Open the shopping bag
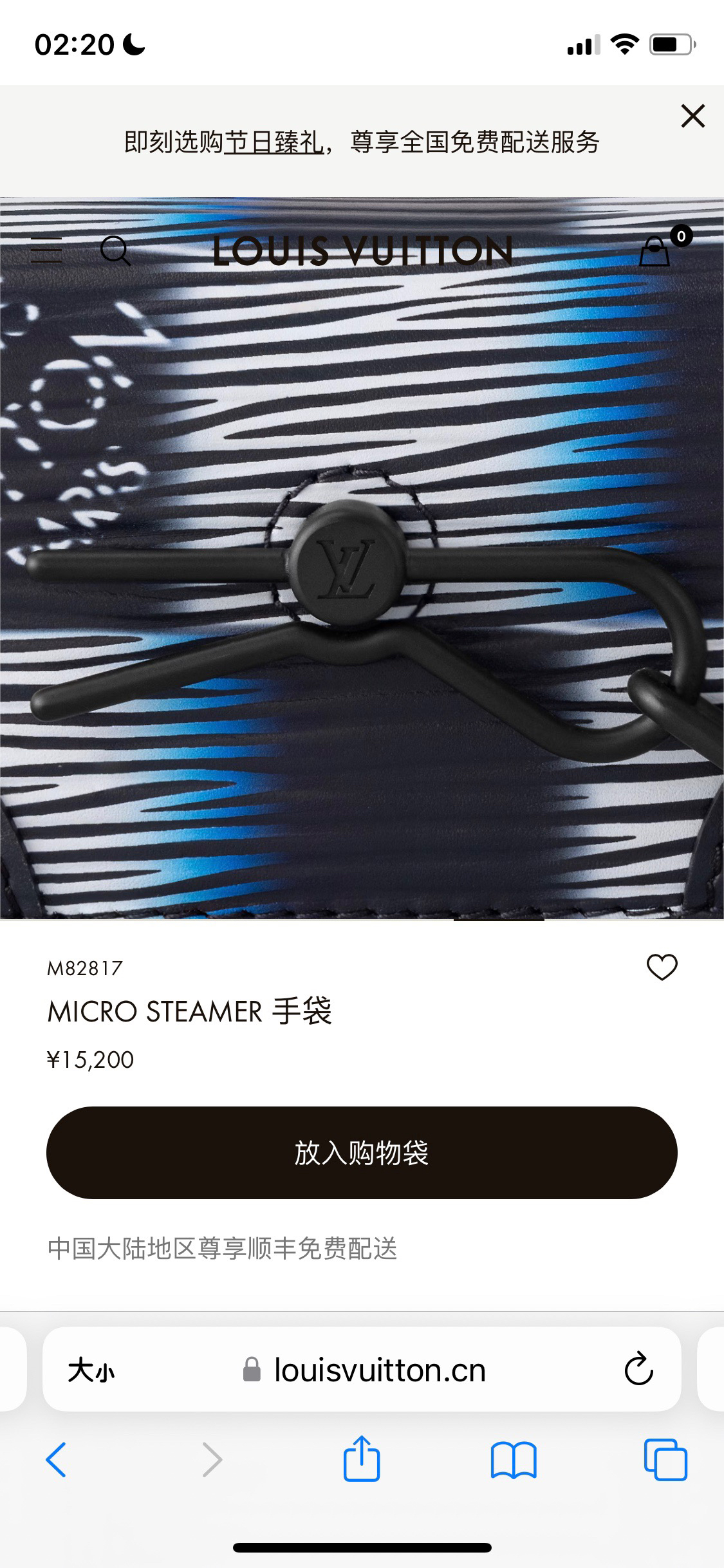The height and width of the screenshot is (1568, 724). point(655,250)
